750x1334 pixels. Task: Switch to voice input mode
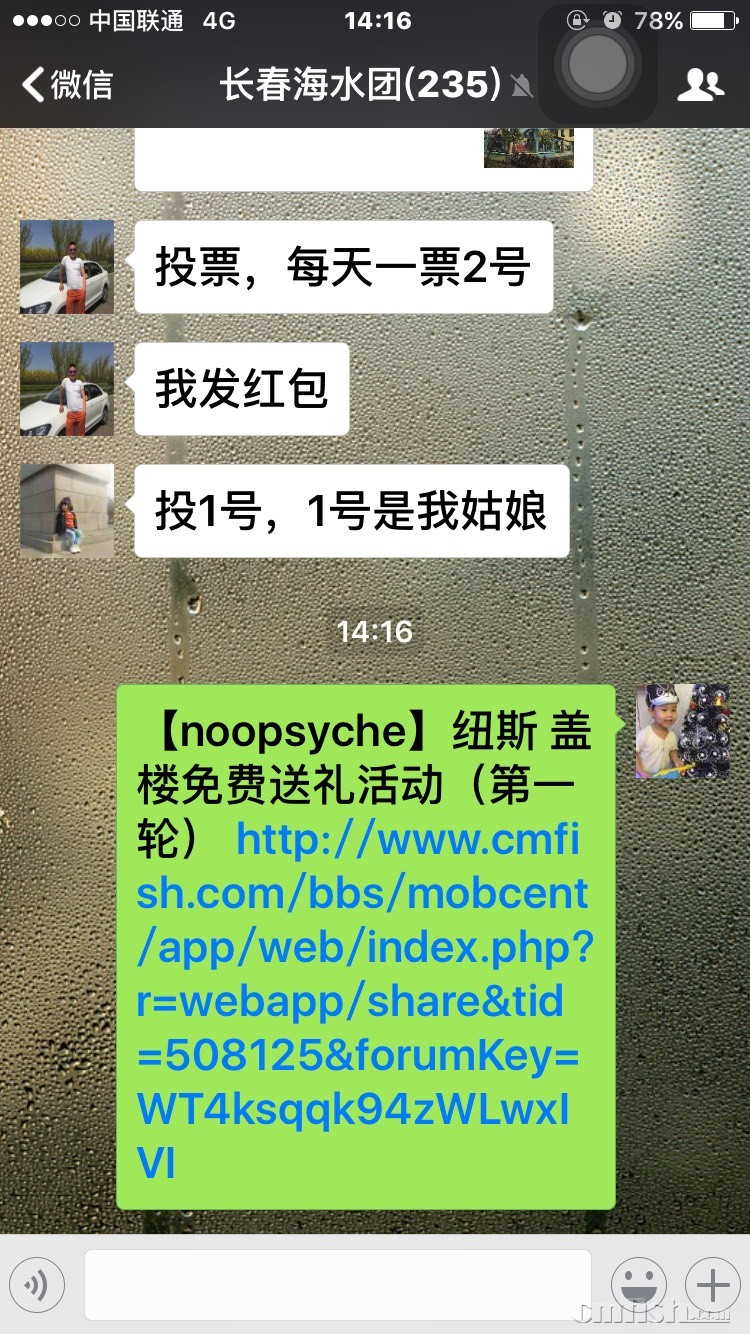tap(37, 1284)
